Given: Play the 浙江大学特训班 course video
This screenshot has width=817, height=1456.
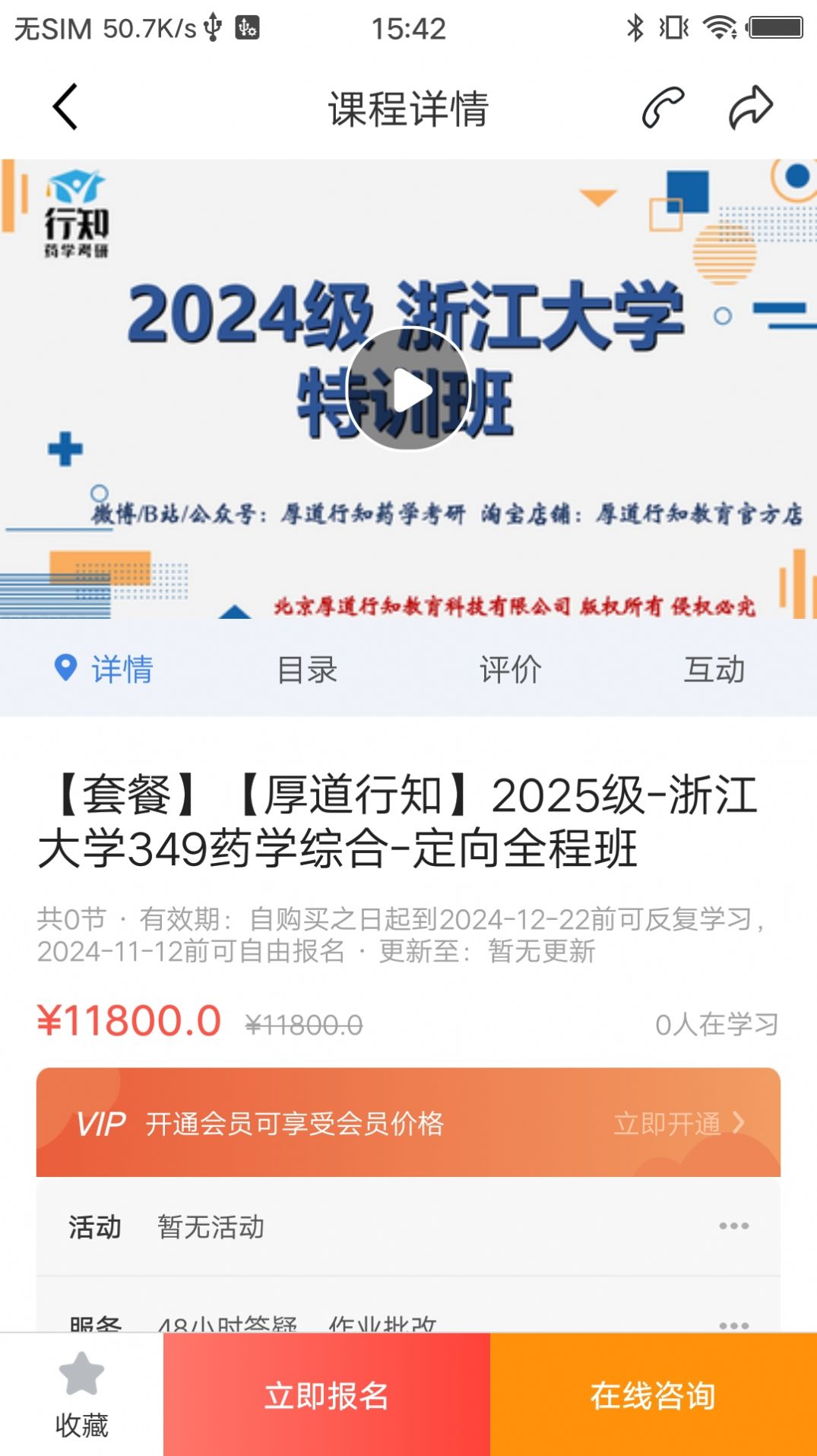Looking at the screenshot, I should (408, 389).
